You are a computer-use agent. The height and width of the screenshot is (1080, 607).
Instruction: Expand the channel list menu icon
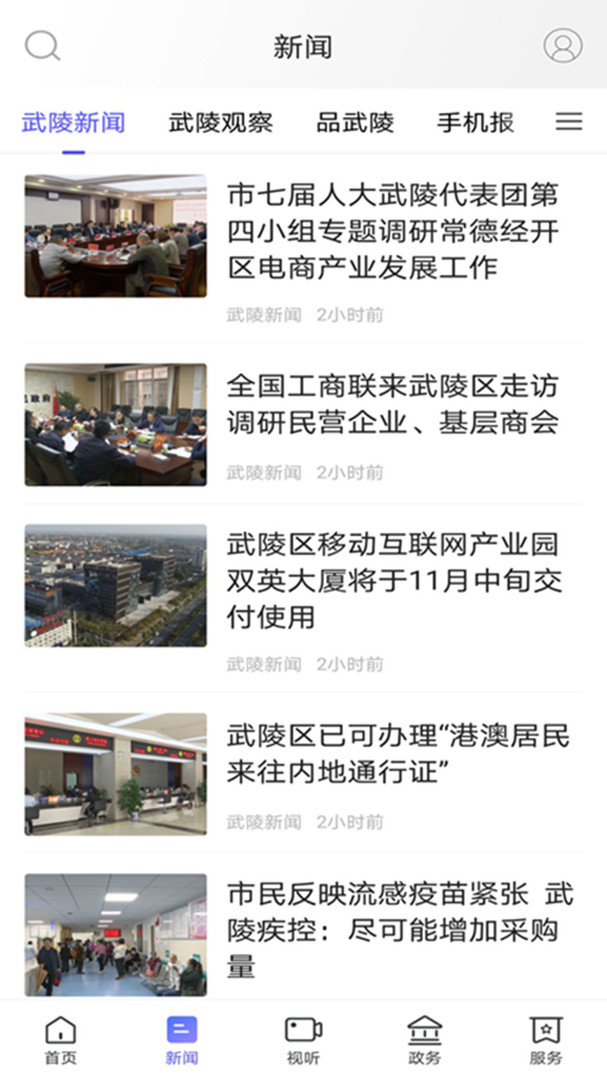(569, 122)
